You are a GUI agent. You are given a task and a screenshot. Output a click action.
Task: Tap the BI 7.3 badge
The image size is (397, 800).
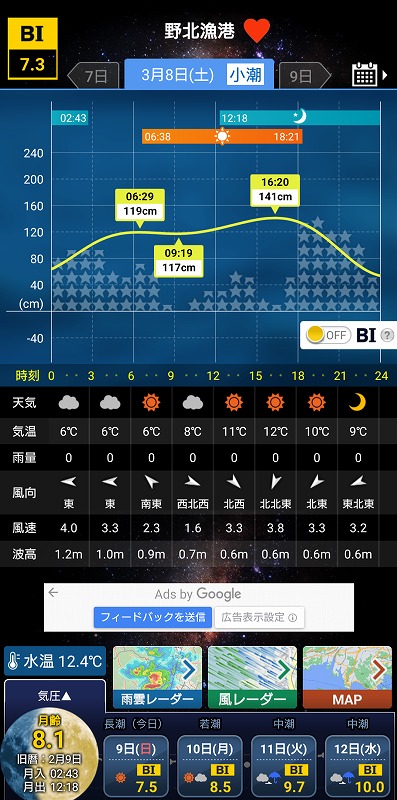click(x=33, y=49)
